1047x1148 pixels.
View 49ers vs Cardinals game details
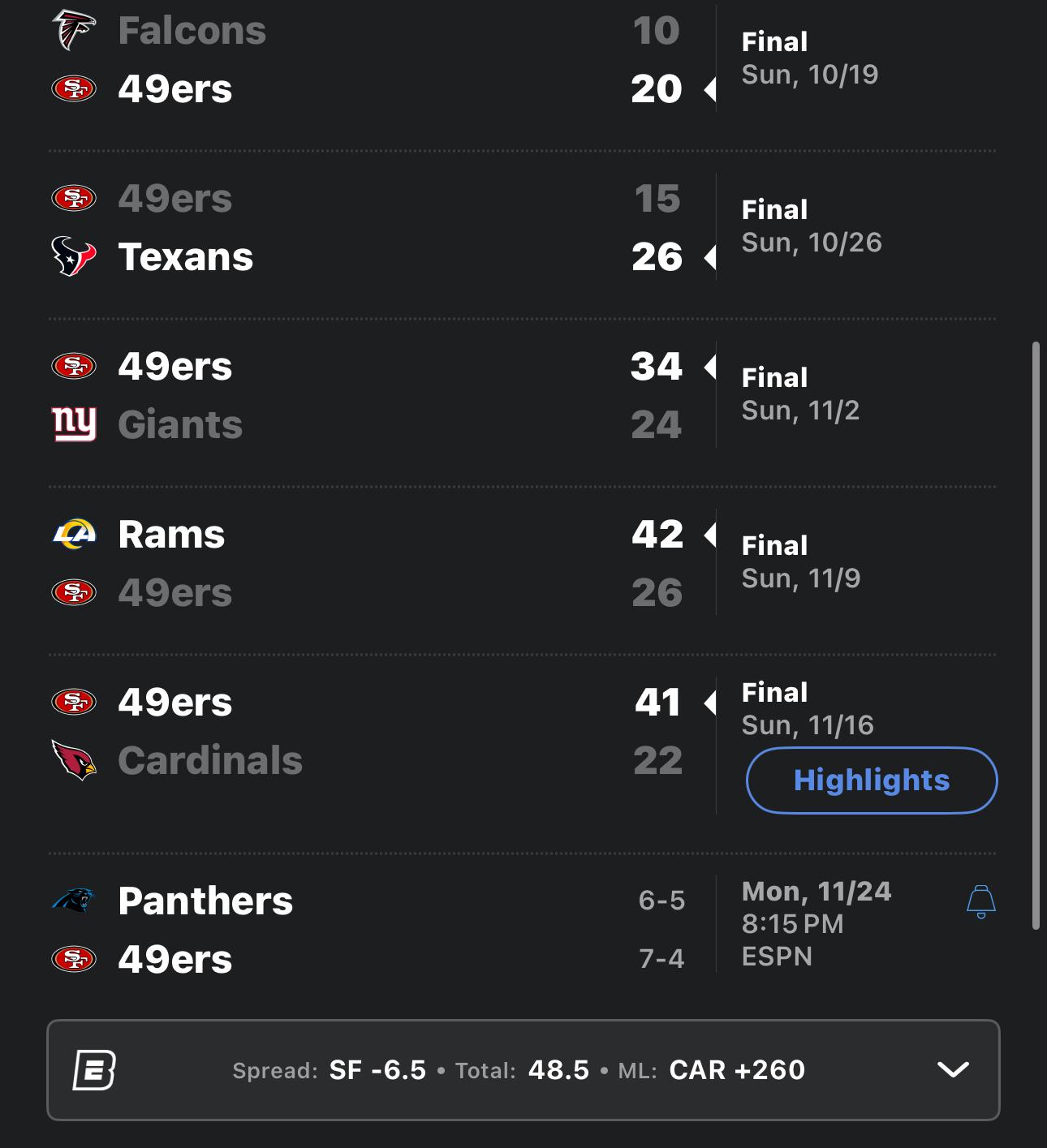pyautogui.click(x=365, y=732)
